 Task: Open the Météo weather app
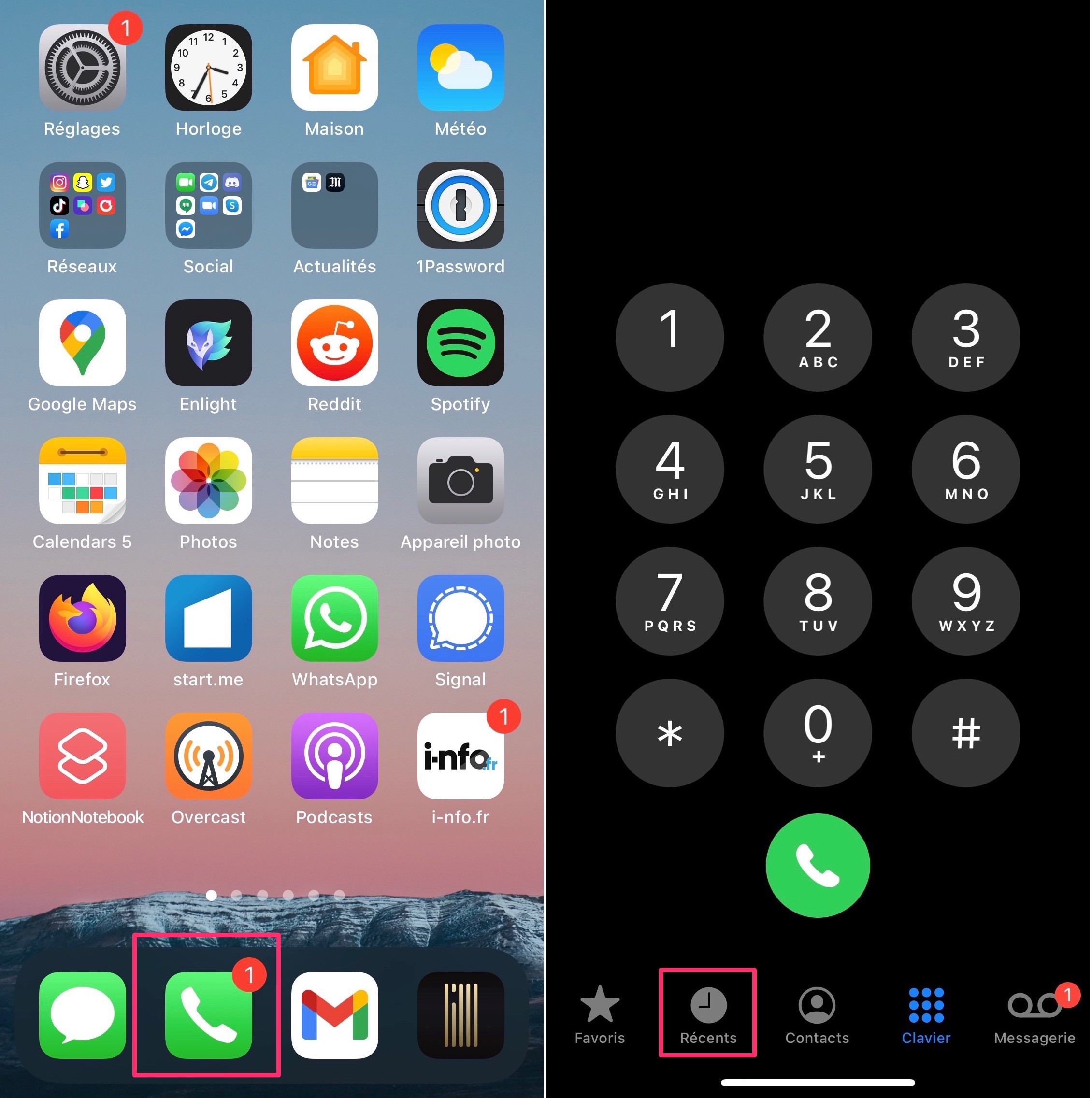pos(460,68)
